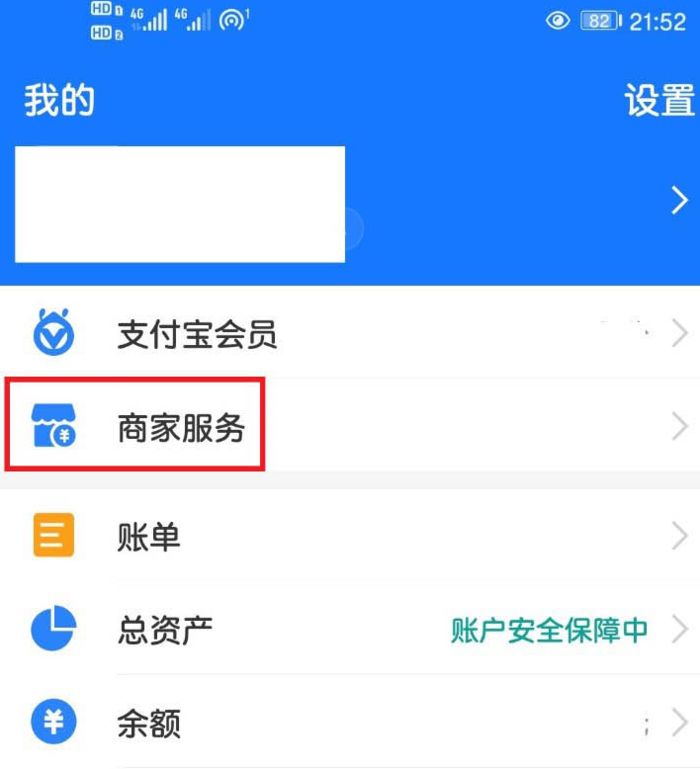
Task: Open 设置 settings
Action: (659, 101)
